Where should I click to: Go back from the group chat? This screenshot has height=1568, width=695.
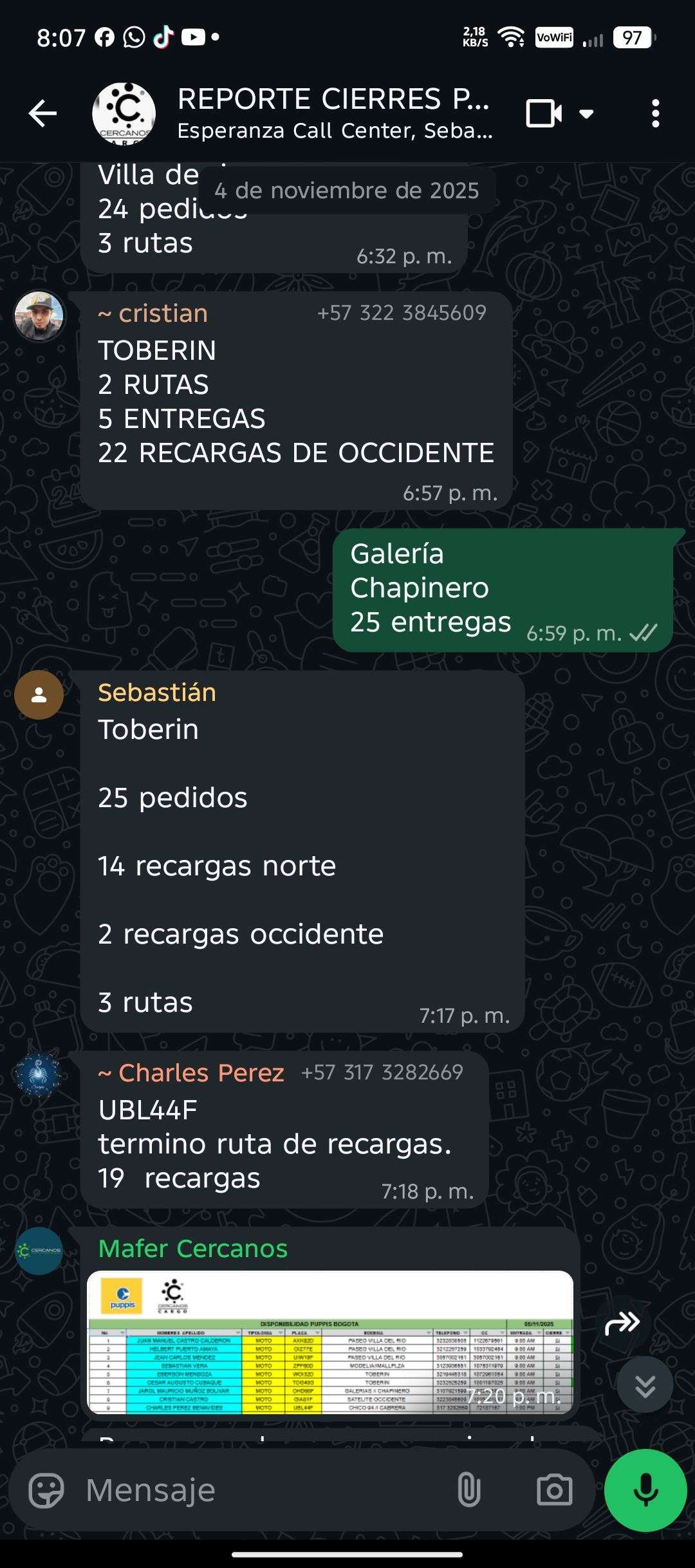tap(43, 114)
